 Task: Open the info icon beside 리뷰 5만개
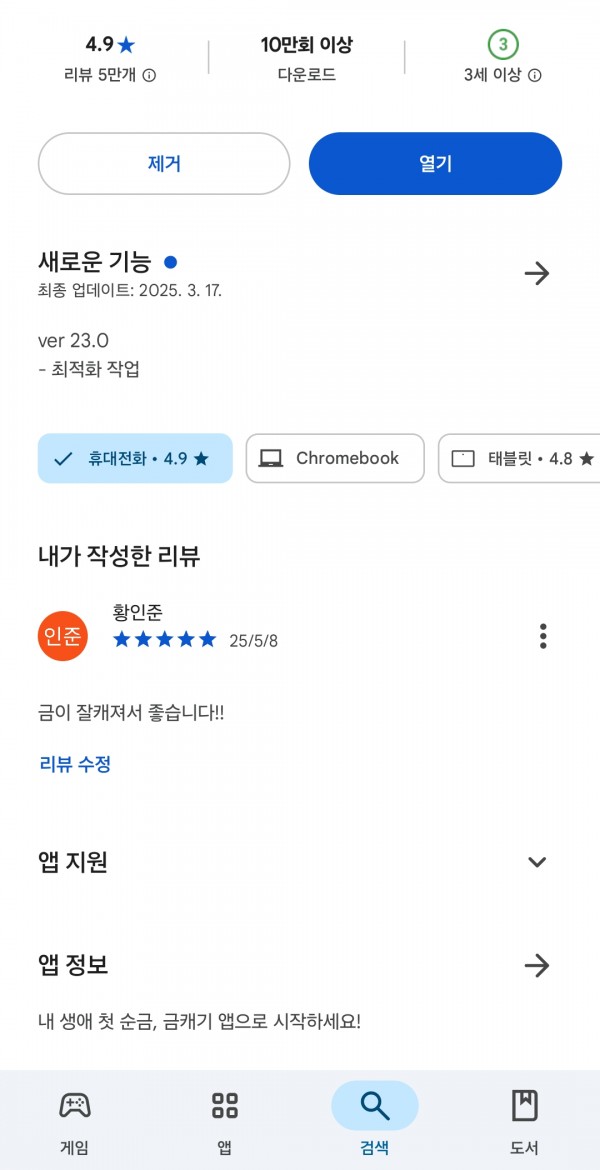pos(149,75)
